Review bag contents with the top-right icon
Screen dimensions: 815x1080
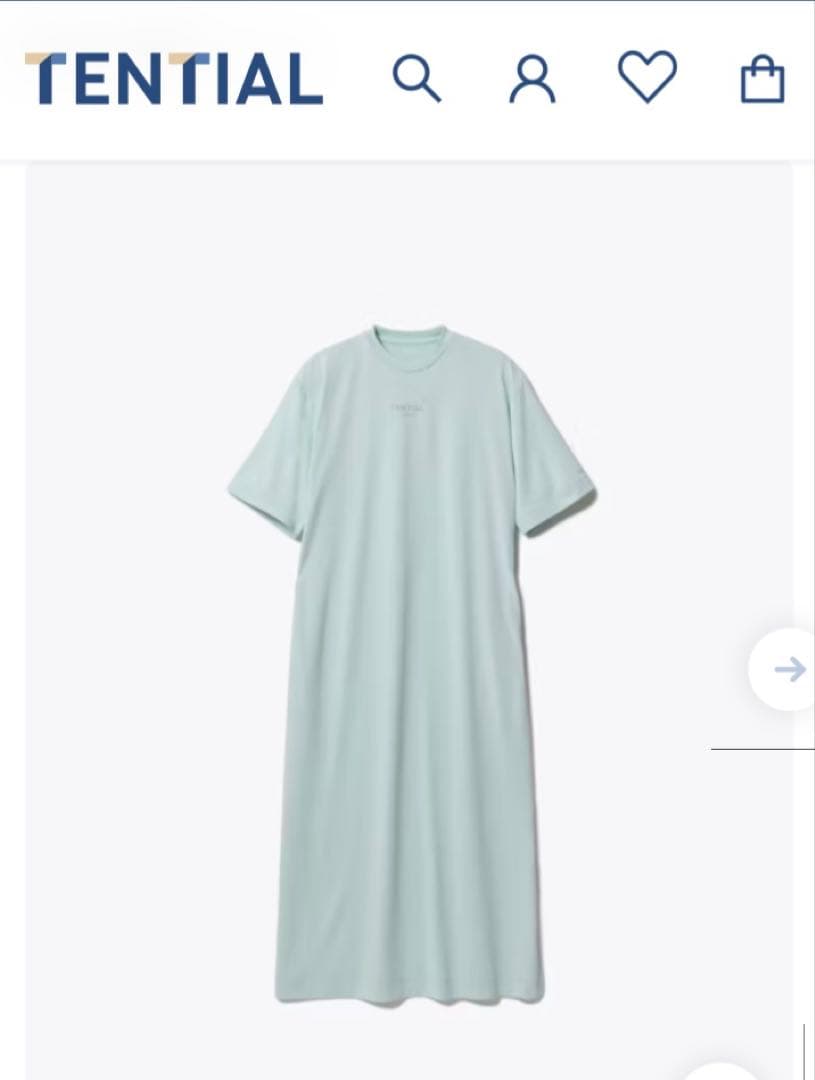pos(762,78)
